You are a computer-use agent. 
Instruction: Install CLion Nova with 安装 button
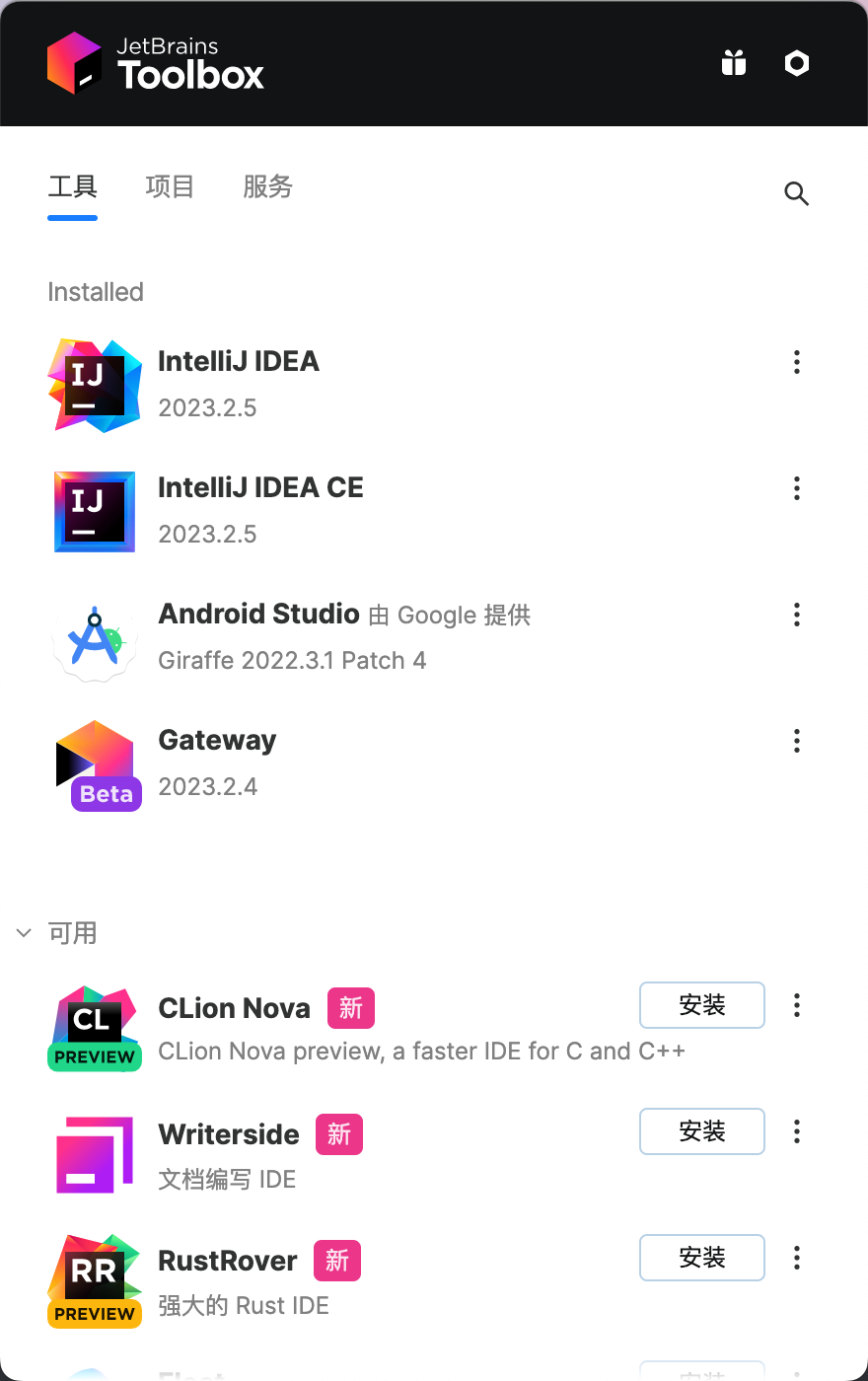click(701, 1005)
